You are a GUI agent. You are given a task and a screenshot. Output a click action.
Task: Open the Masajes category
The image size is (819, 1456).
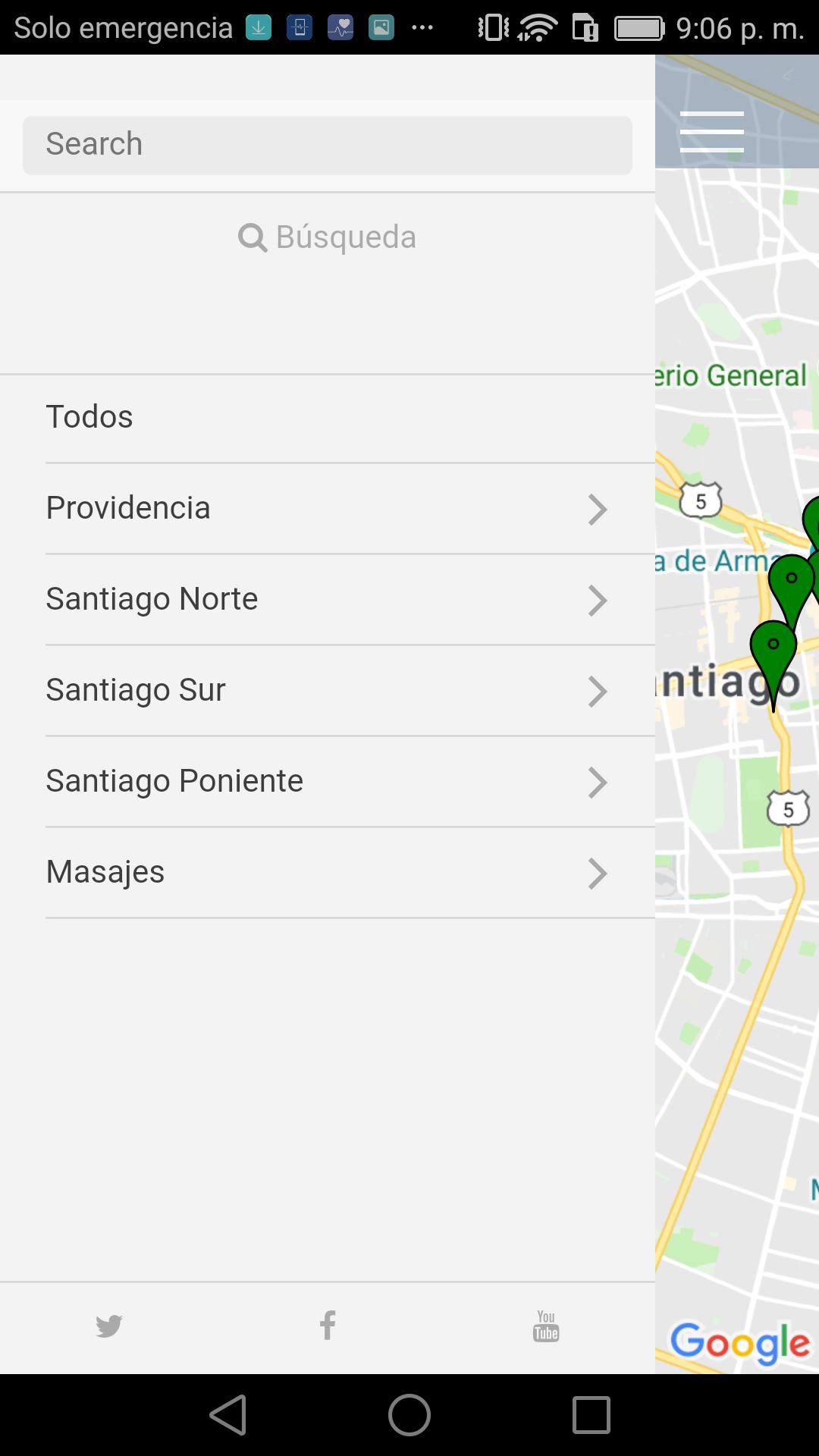(327, 872)
